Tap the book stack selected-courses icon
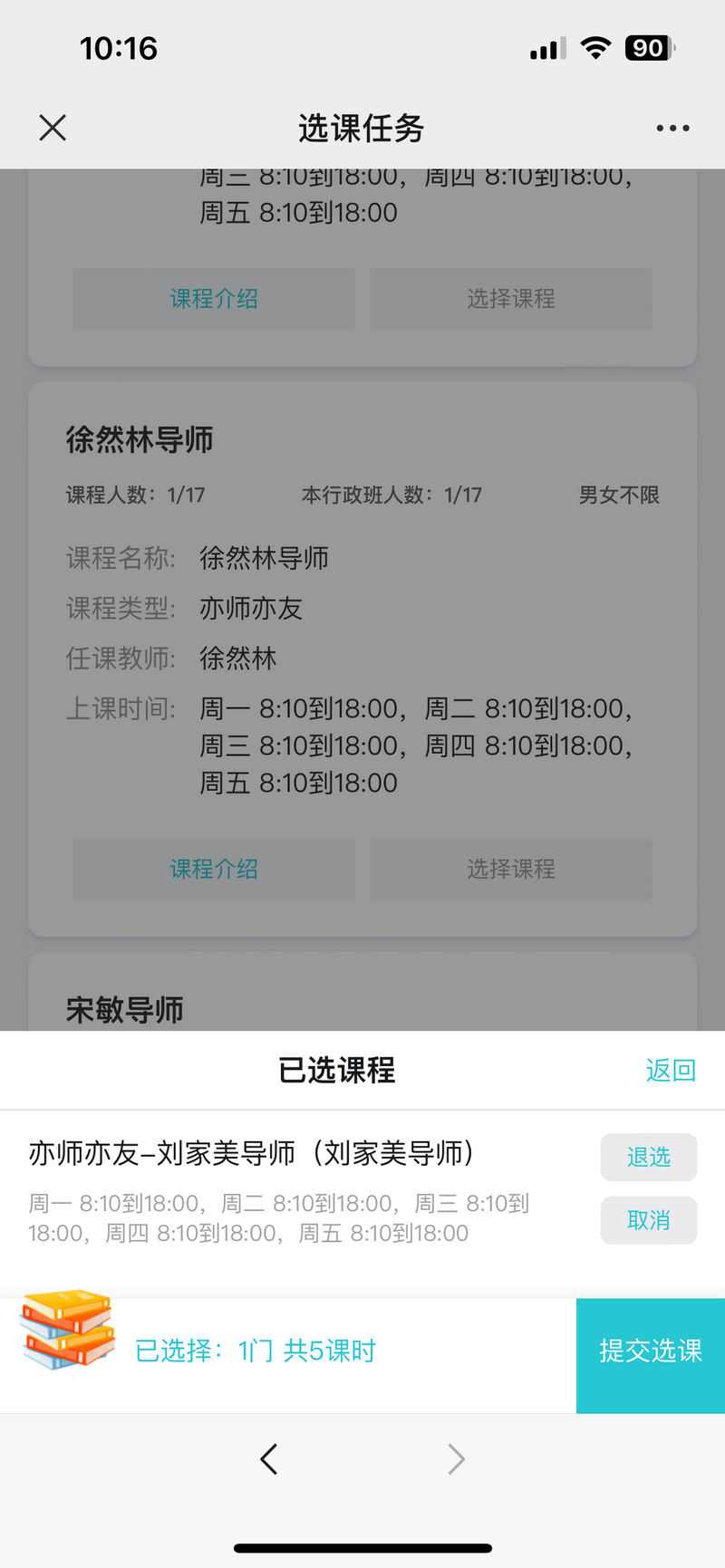This screenshot has height=1568, width=725. (68, 1329)
